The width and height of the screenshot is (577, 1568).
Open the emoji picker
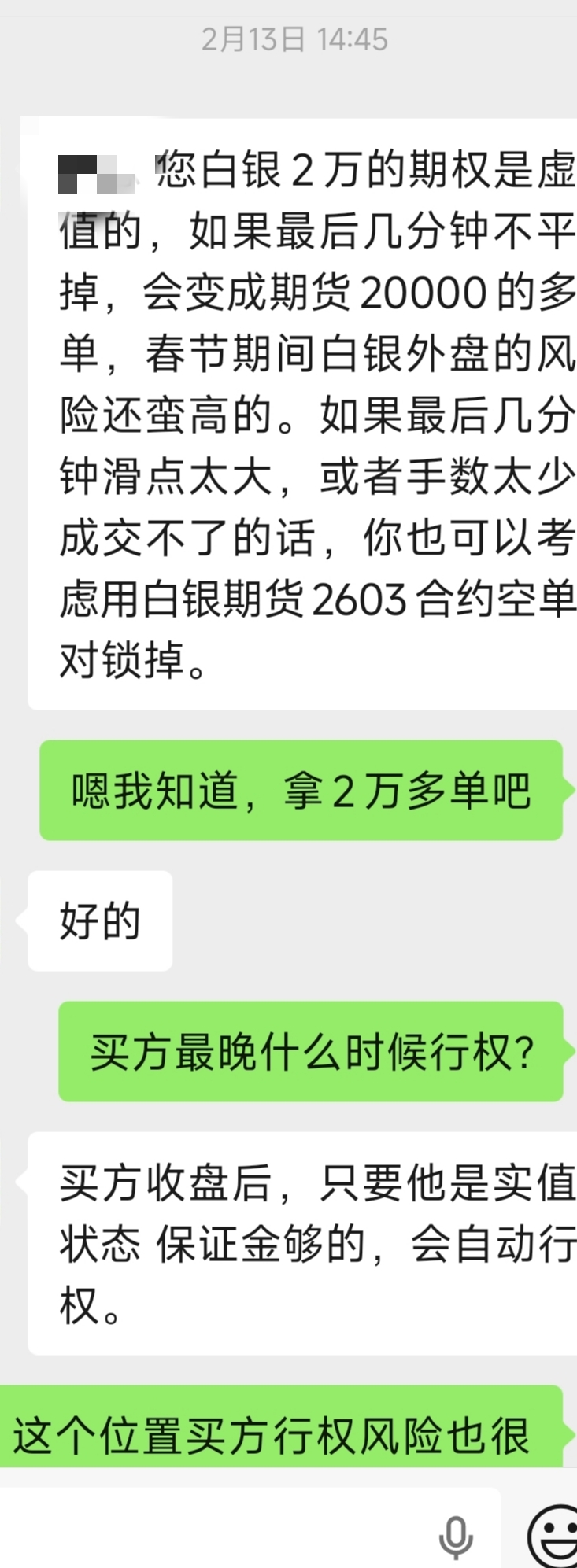tap(555, 1535)
